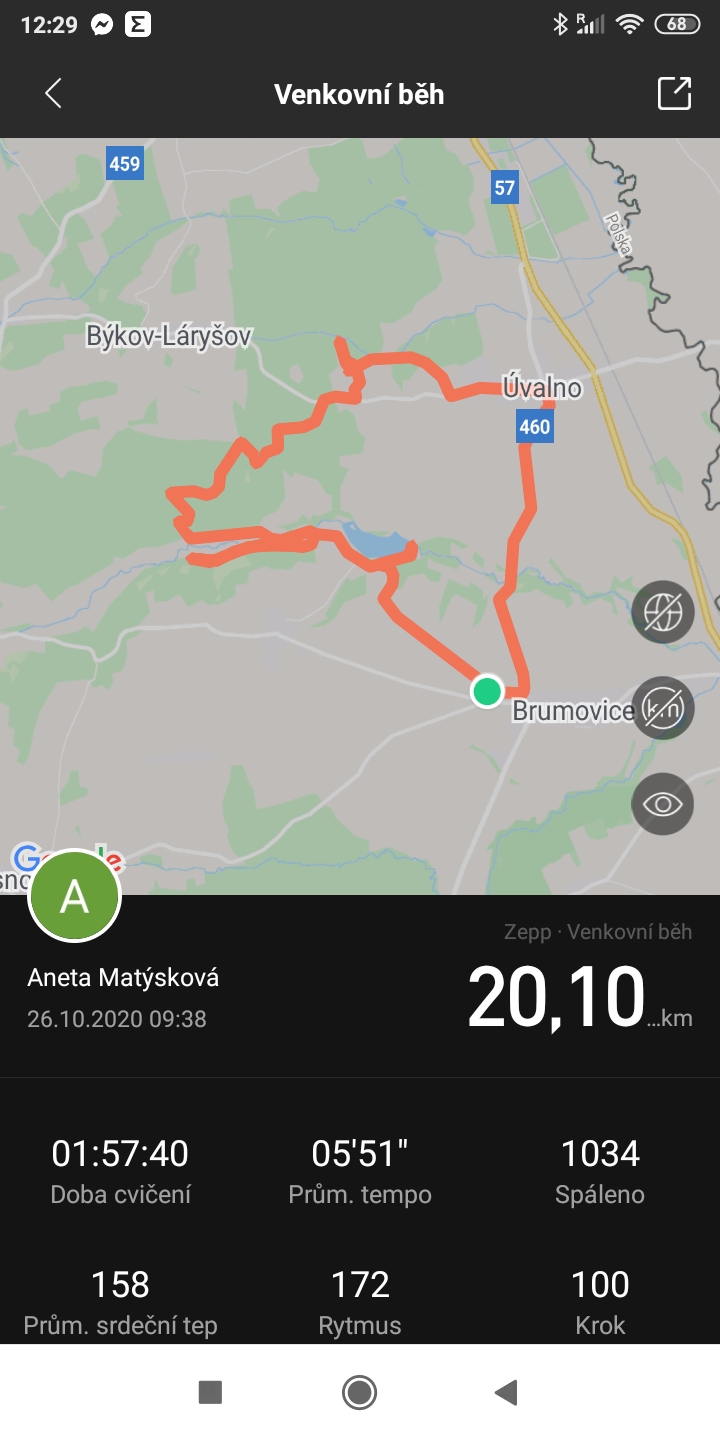
Task: Toggle route visibility eye icon
Action: click(x=663, y=804)
